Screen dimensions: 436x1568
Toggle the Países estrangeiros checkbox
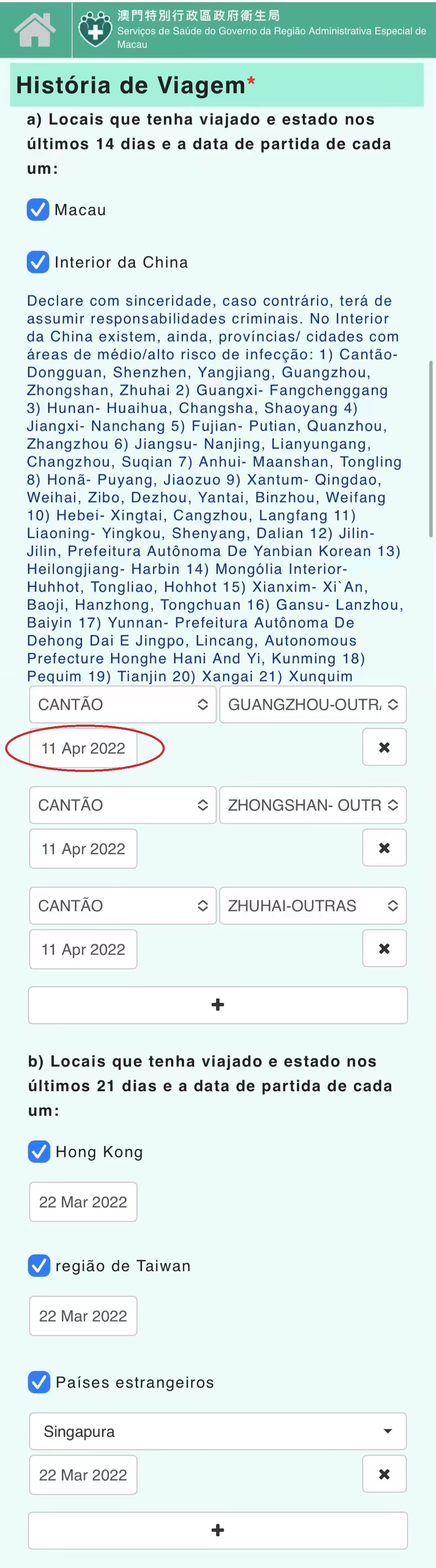tap(39, 1382)
